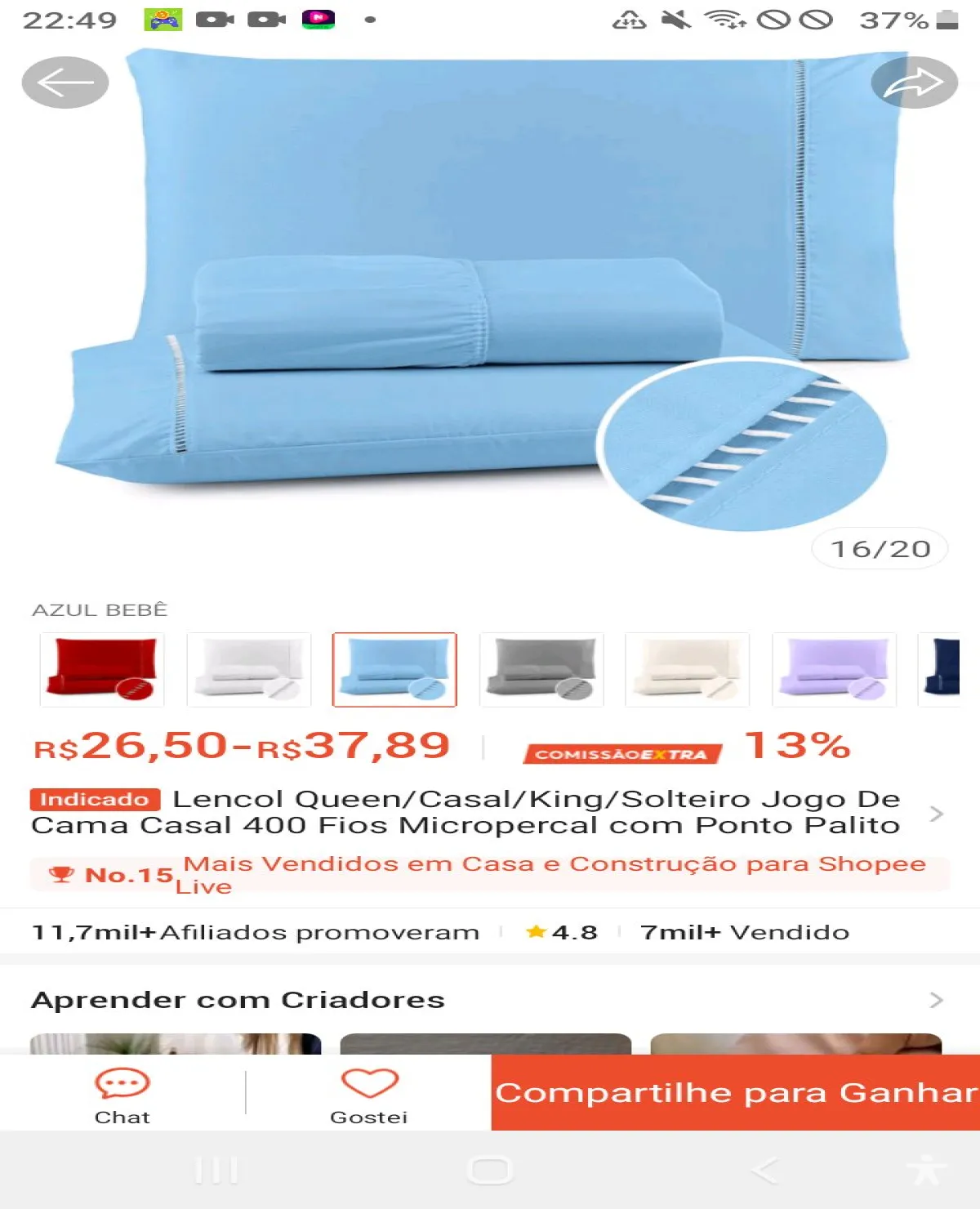Select the red color variant thumbnail
This screenshot has width=980, height=1209.
coord(102,669)
